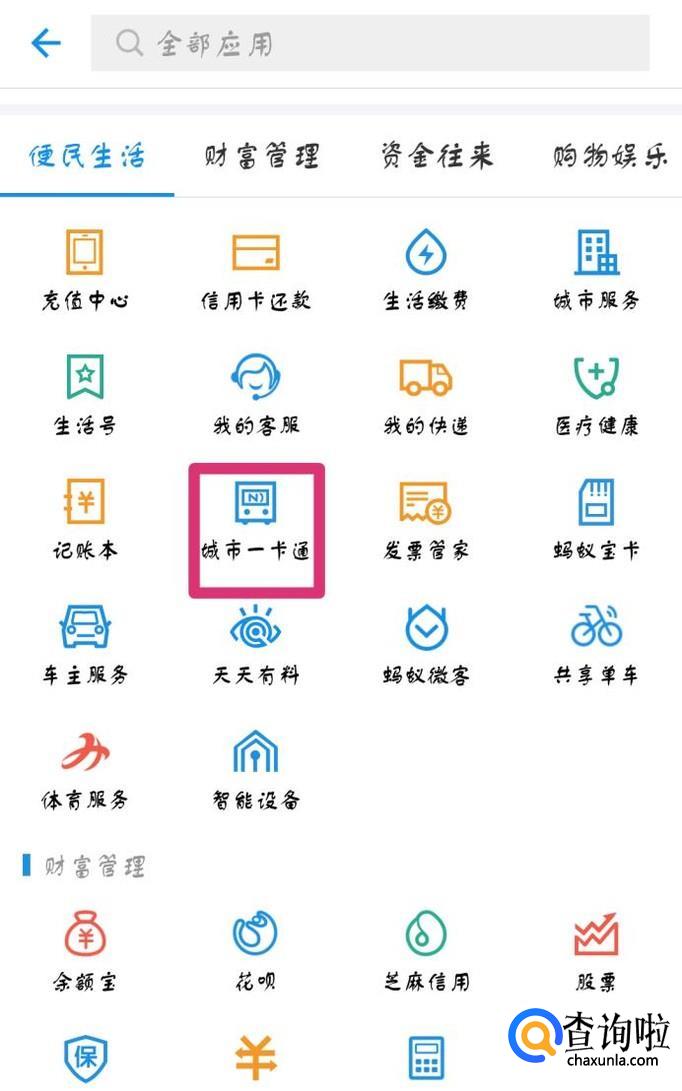Open 共享单车
The image size is (682, 1091).
click(597, 641)
